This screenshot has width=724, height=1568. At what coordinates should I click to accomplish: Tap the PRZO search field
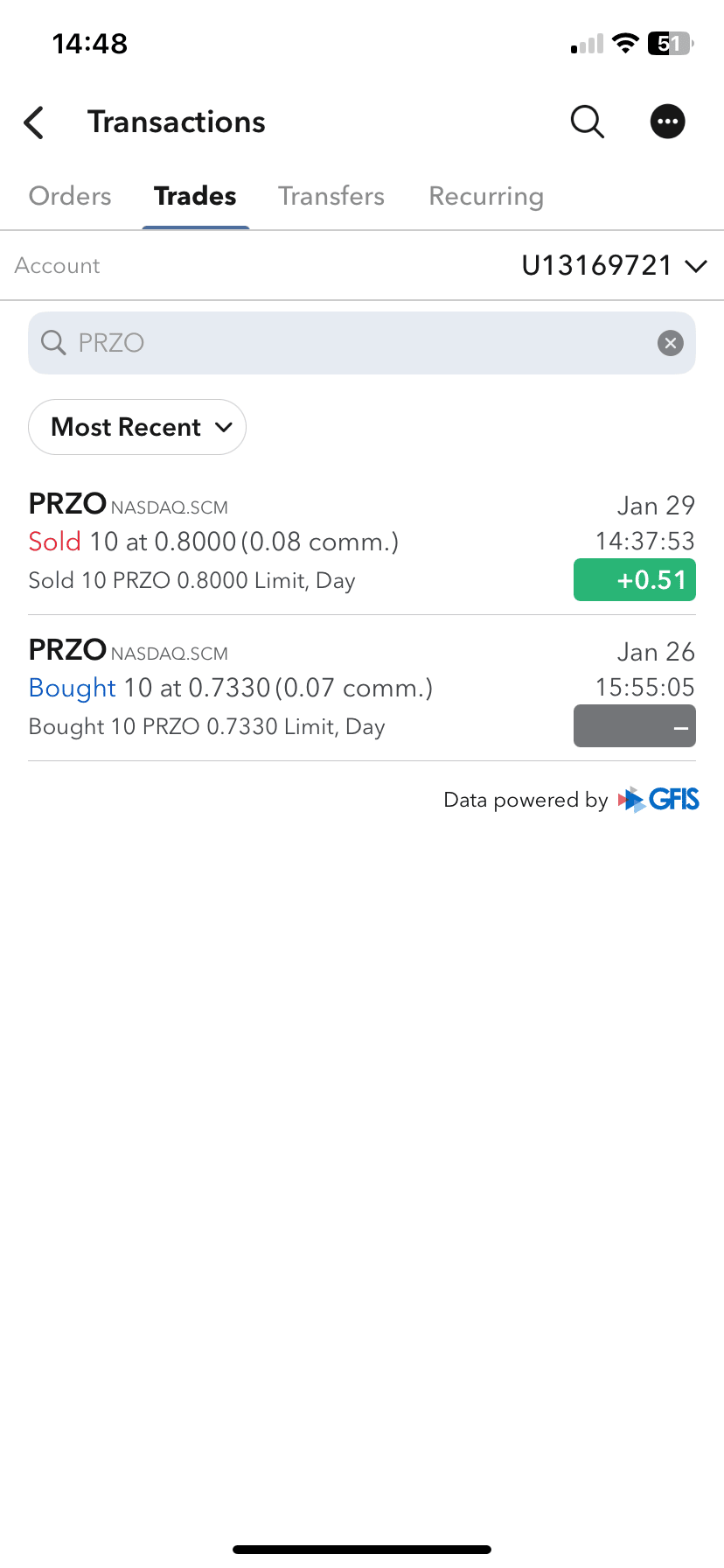(x=350, y=343)
